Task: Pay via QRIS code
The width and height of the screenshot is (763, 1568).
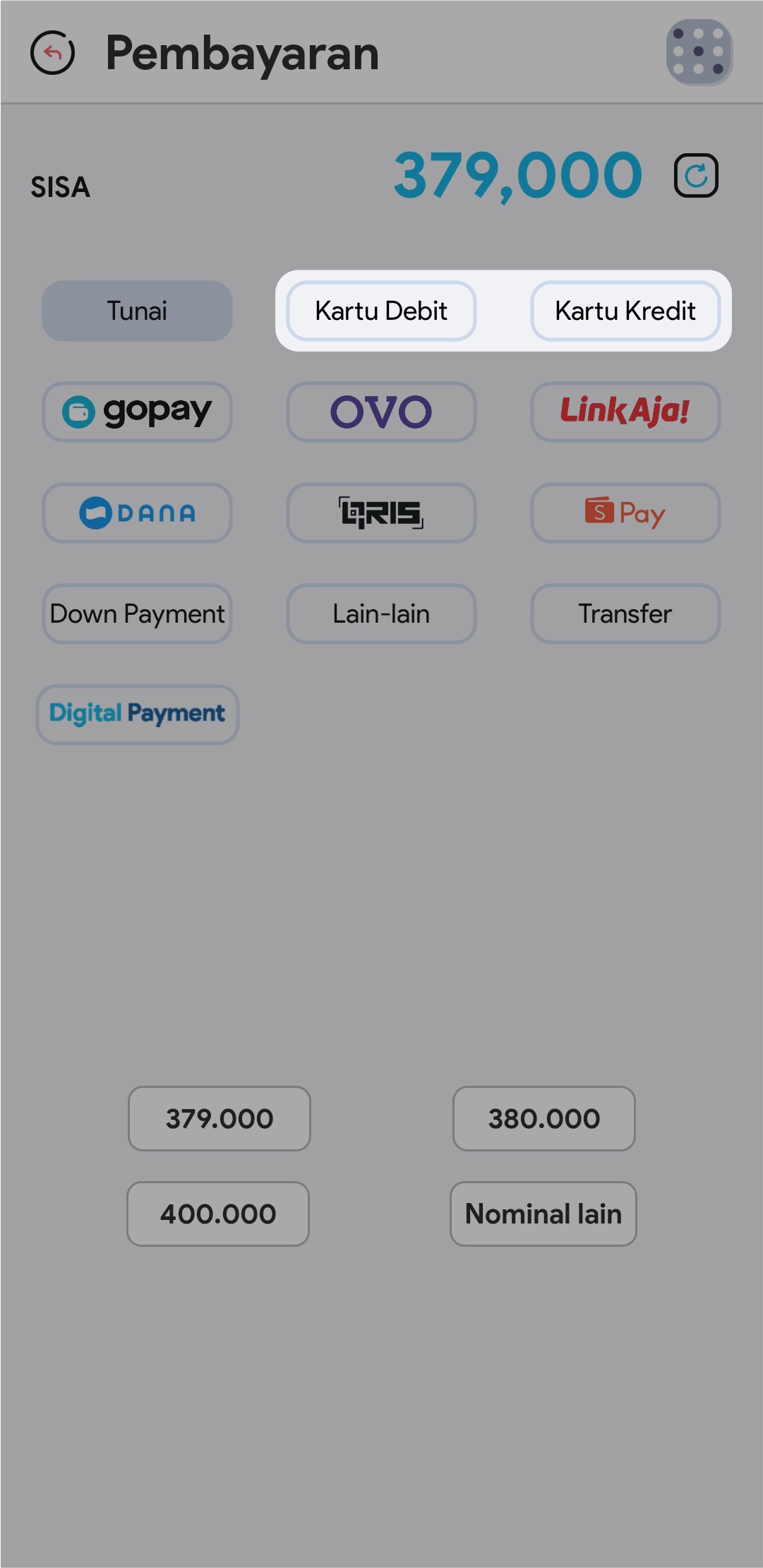Action: 381,513
